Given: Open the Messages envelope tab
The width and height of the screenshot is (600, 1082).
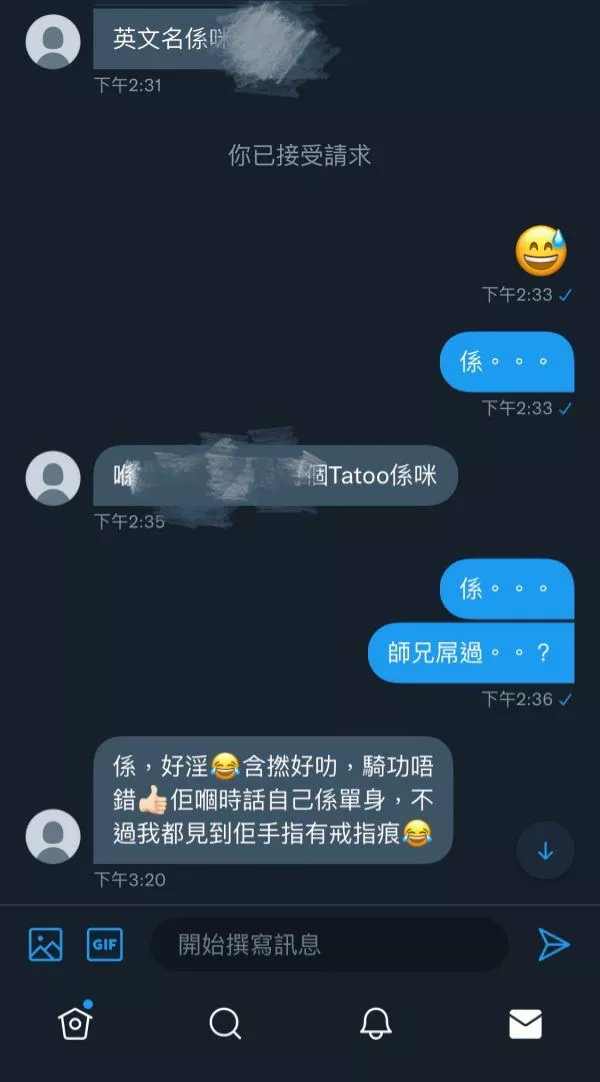Looking at the screenshot, I should 525,1022.
